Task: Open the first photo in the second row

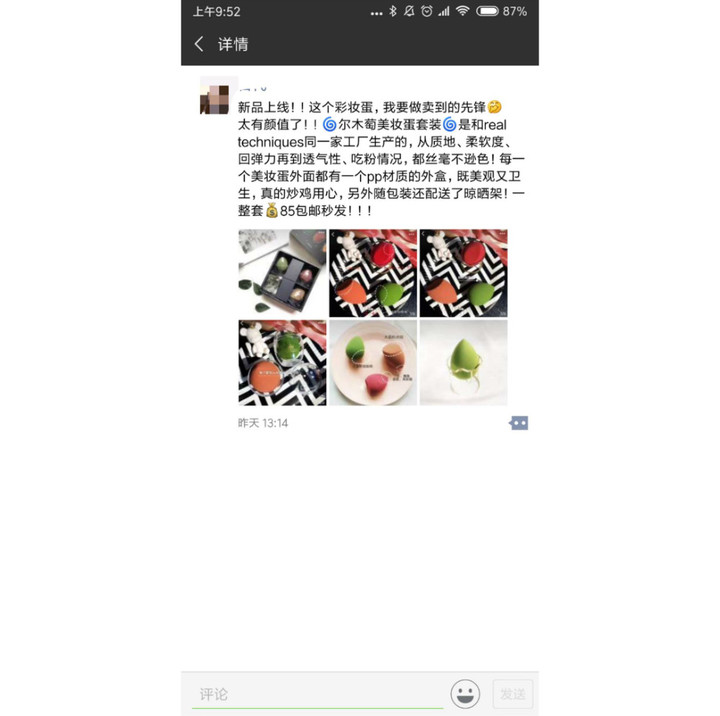Action: pos(282,362)
